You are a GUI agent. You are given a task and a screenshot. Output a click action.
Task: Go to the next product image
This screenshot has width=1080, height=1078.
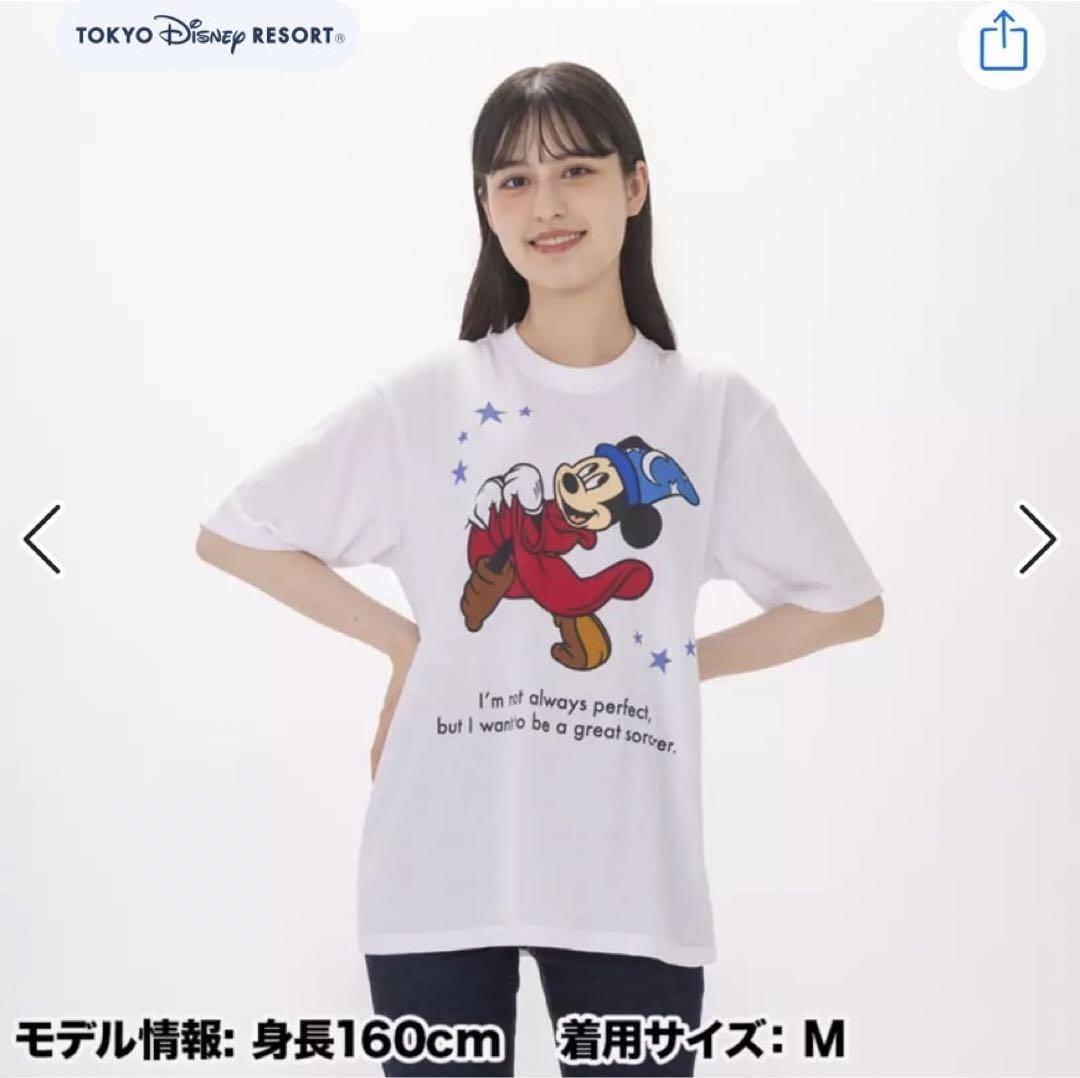[x=1037, y=539]
